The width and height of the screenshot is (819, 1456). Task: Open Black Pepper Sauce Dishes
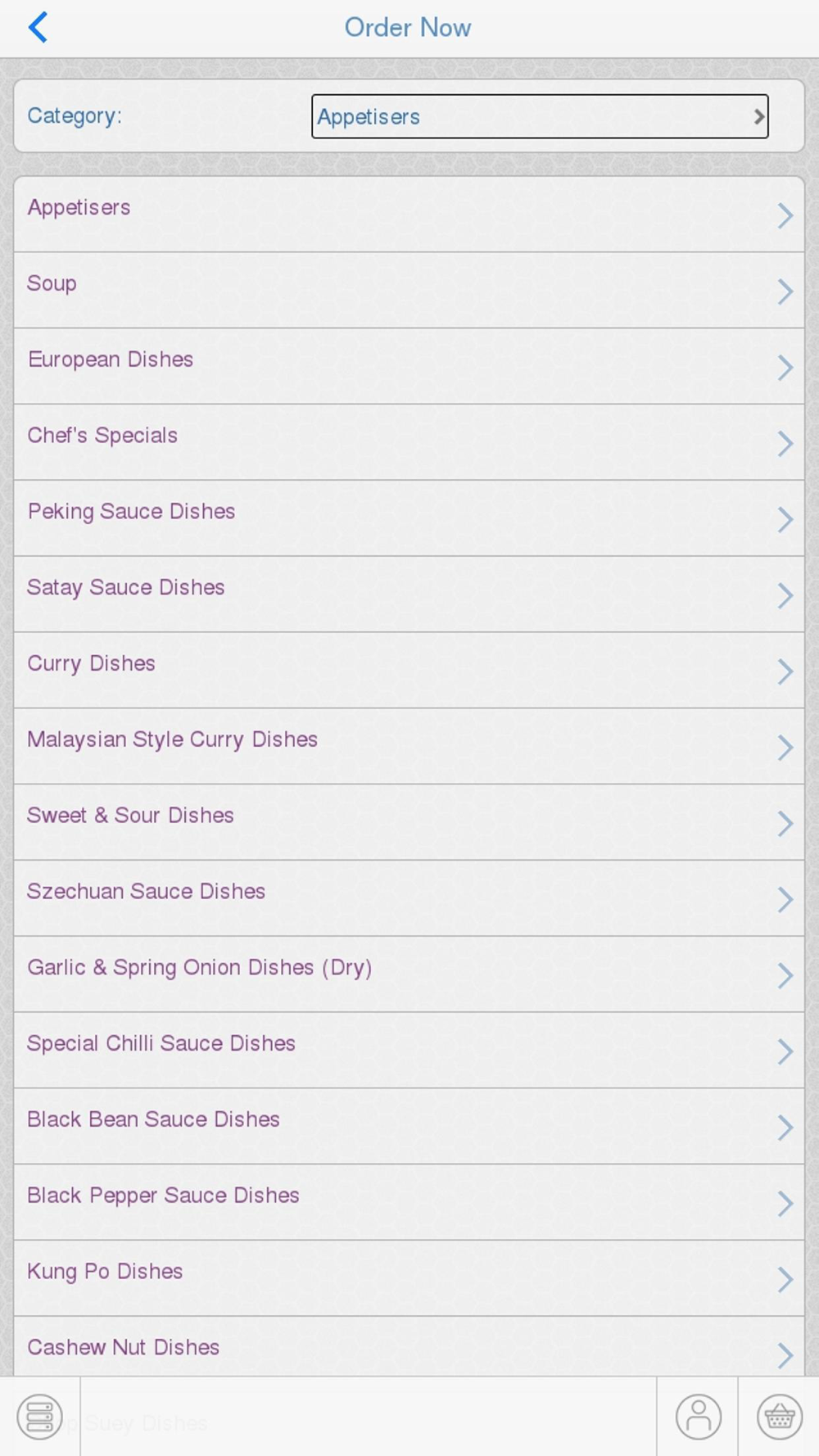(x=409, y=1203)
